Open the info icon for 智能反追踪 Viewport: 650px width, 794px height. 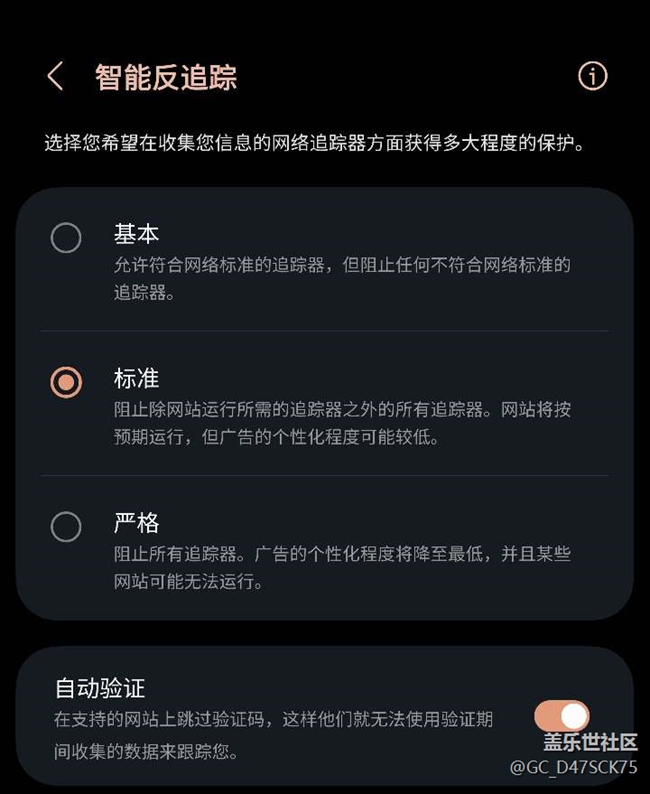coord(592,76)
